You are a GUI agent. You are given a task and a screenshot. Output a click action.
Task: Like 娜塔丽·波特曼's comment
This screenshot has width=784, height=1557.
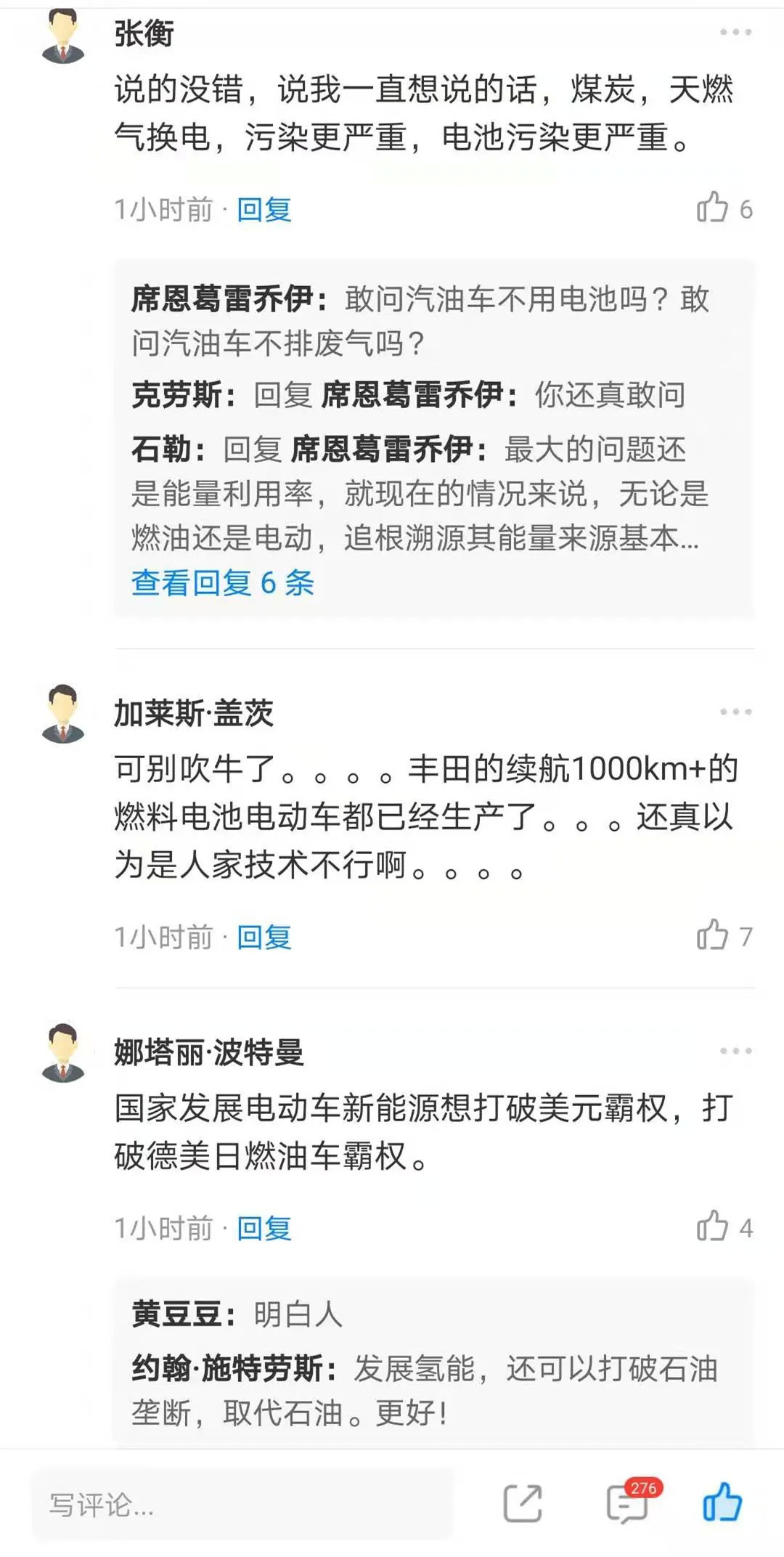[x=713, y=1227]
